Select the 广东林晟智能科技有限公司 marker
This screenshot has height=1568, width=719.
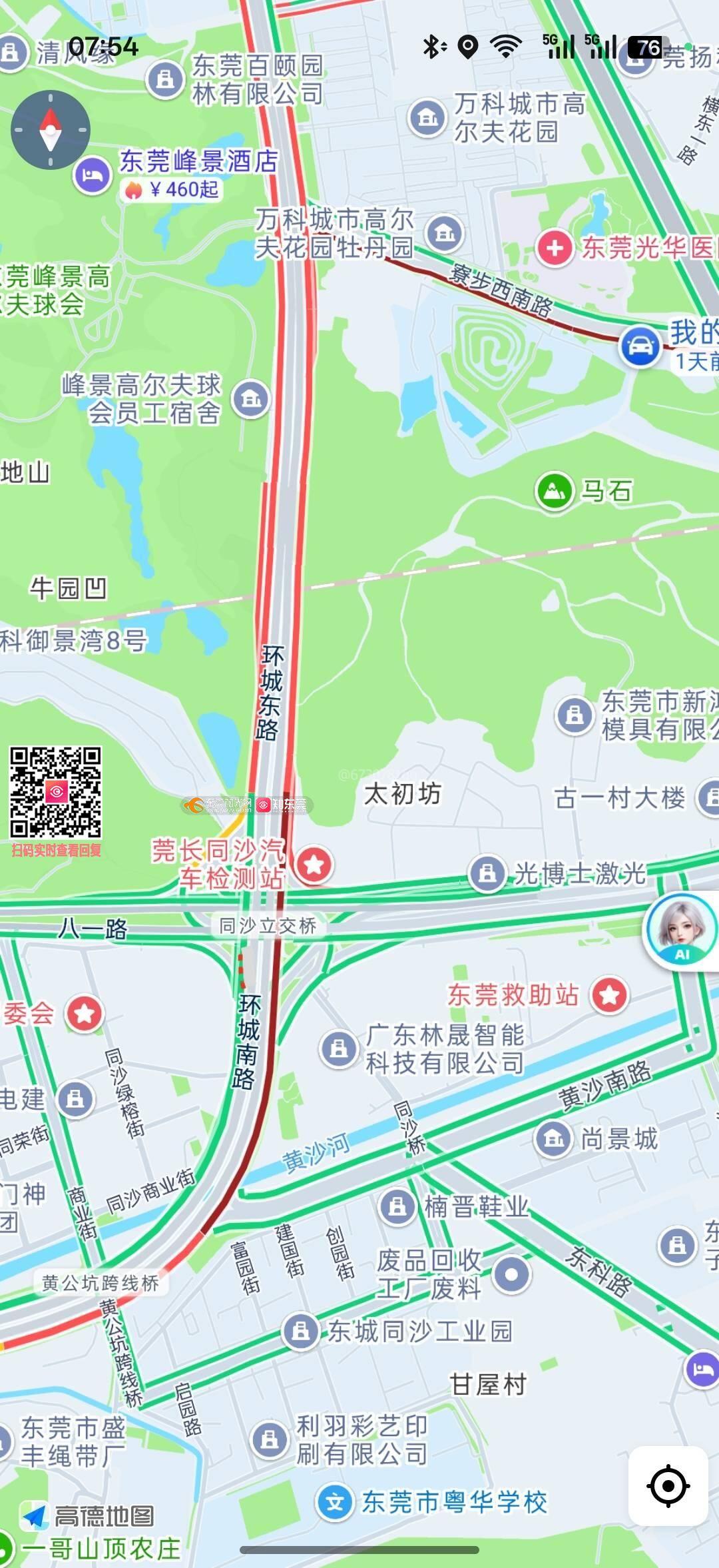[339, 1048]
